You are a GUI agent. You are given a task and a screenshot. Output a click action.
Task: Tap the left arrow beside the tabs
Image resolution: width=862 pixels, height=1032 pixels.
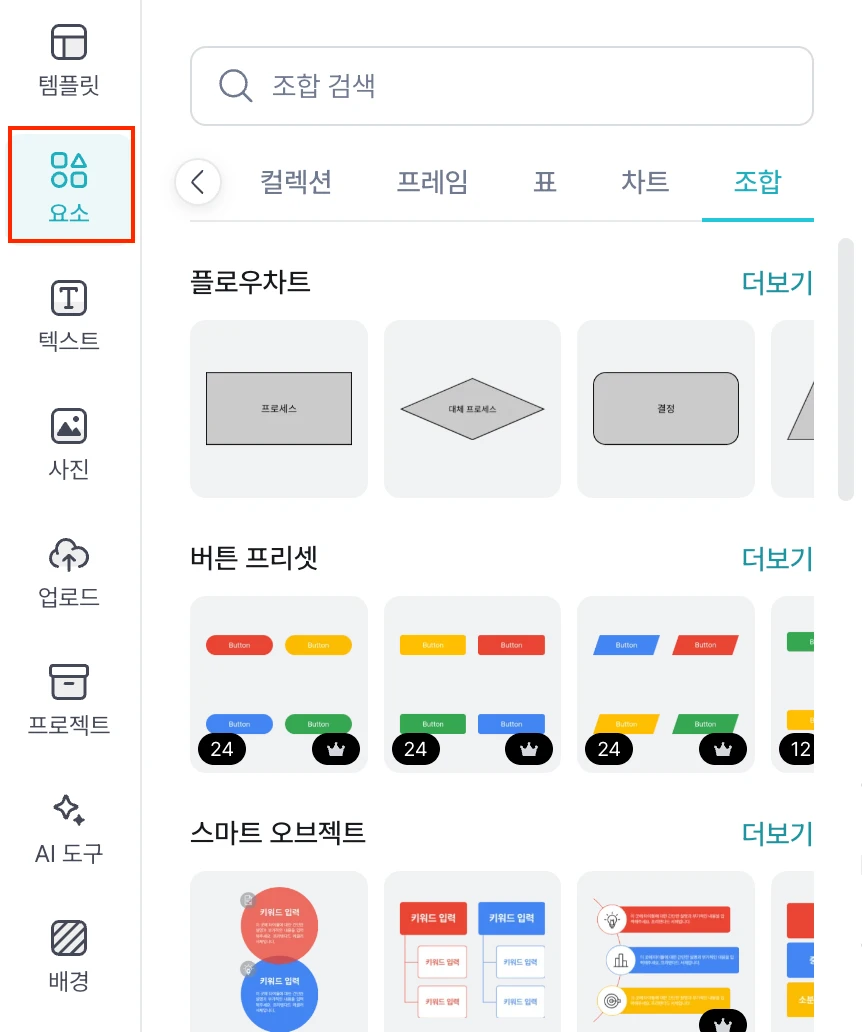pos(198,182)
